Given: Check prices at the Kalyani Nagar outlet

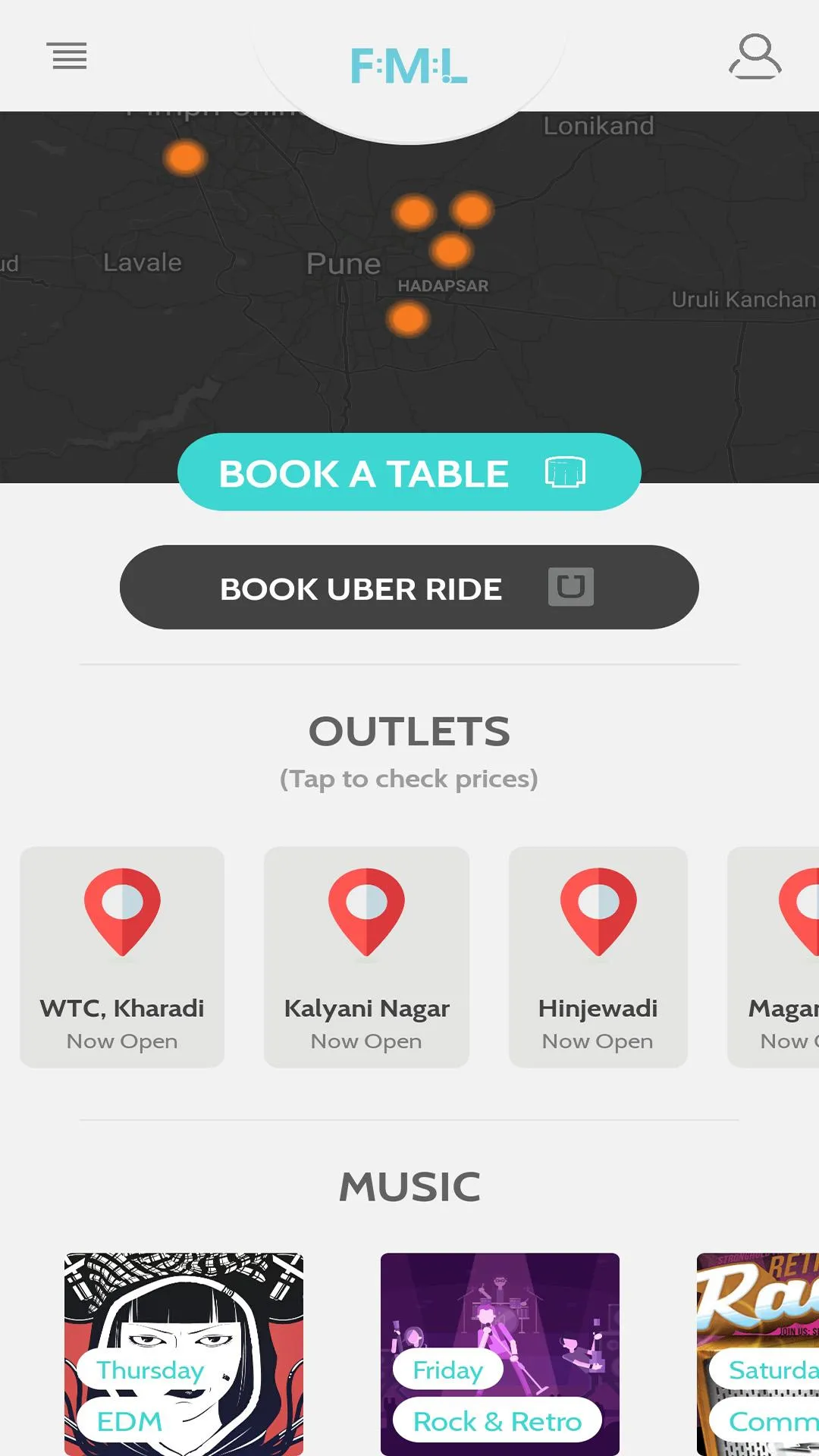Looking at the screenshot, I should coord(366,957).
